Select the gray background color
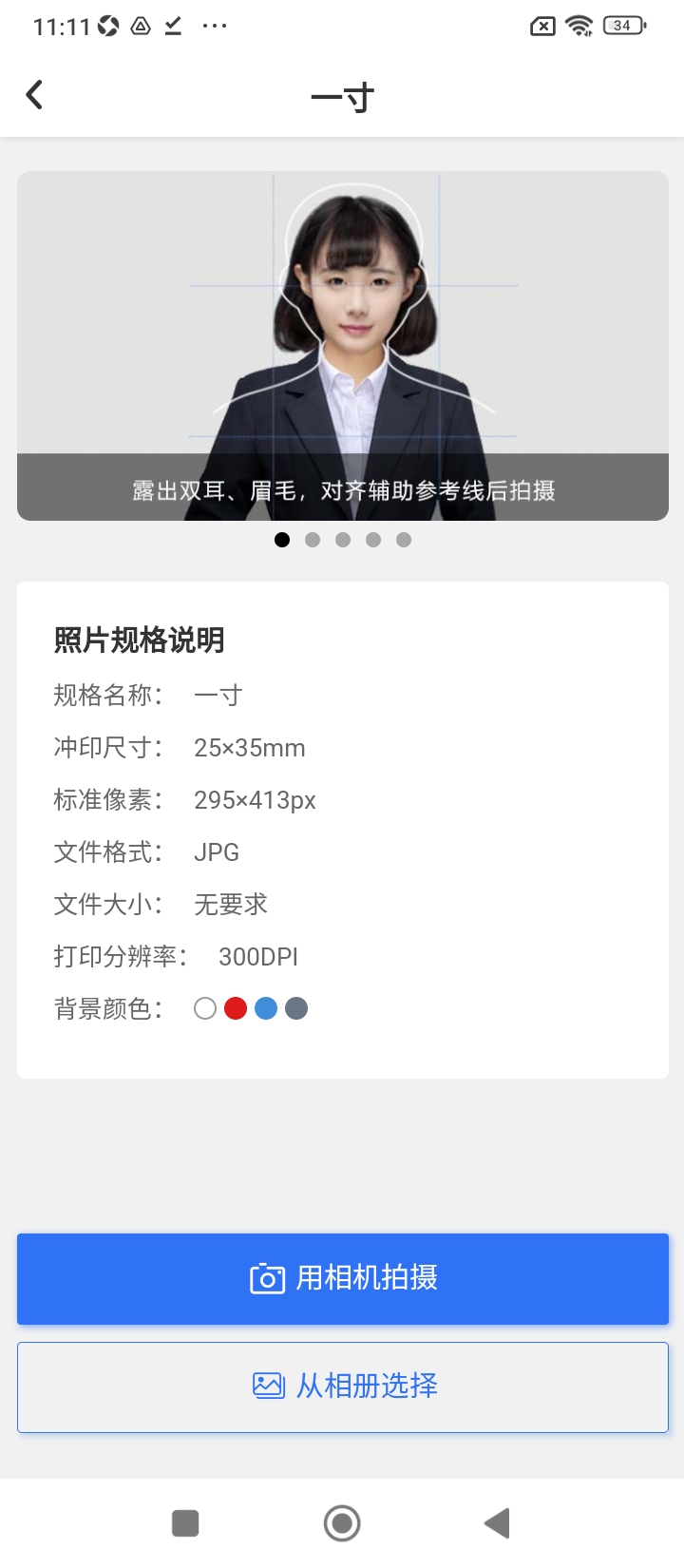The height and width of the screenshot is (1568, 684). pyautogui.click(x=296, y=1008)
